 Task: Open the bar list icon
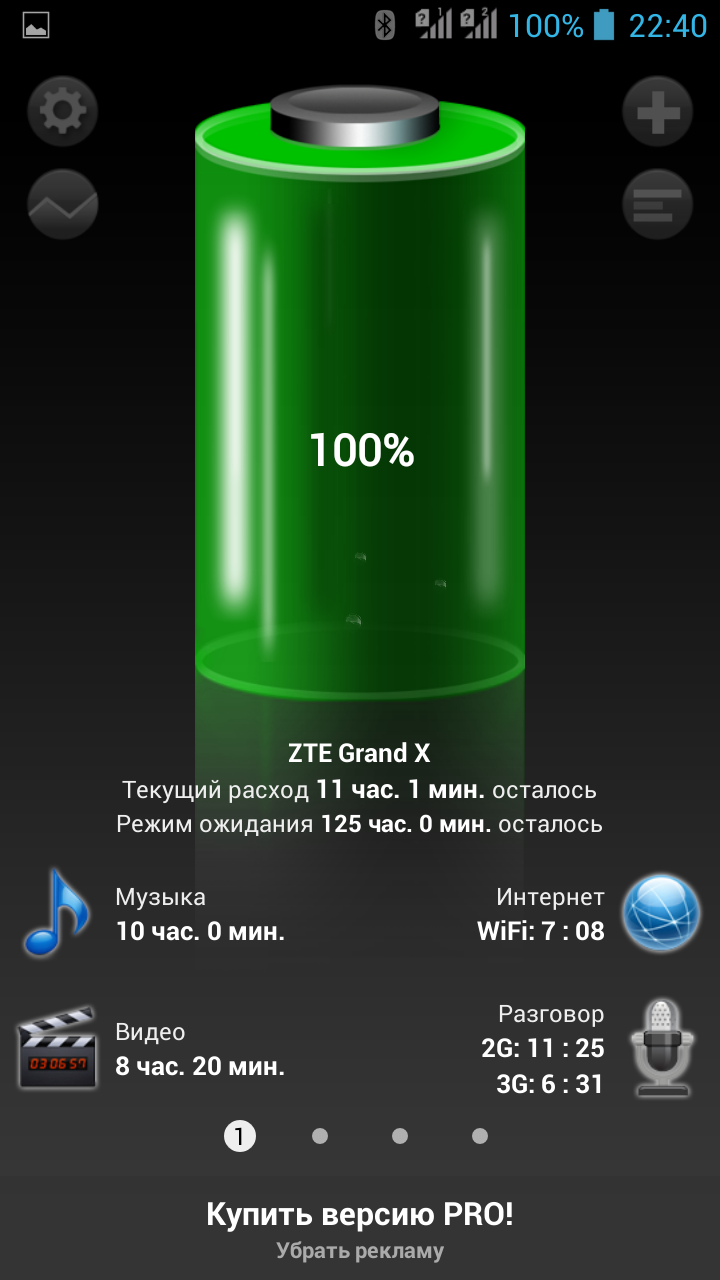[x=658, y=204]
